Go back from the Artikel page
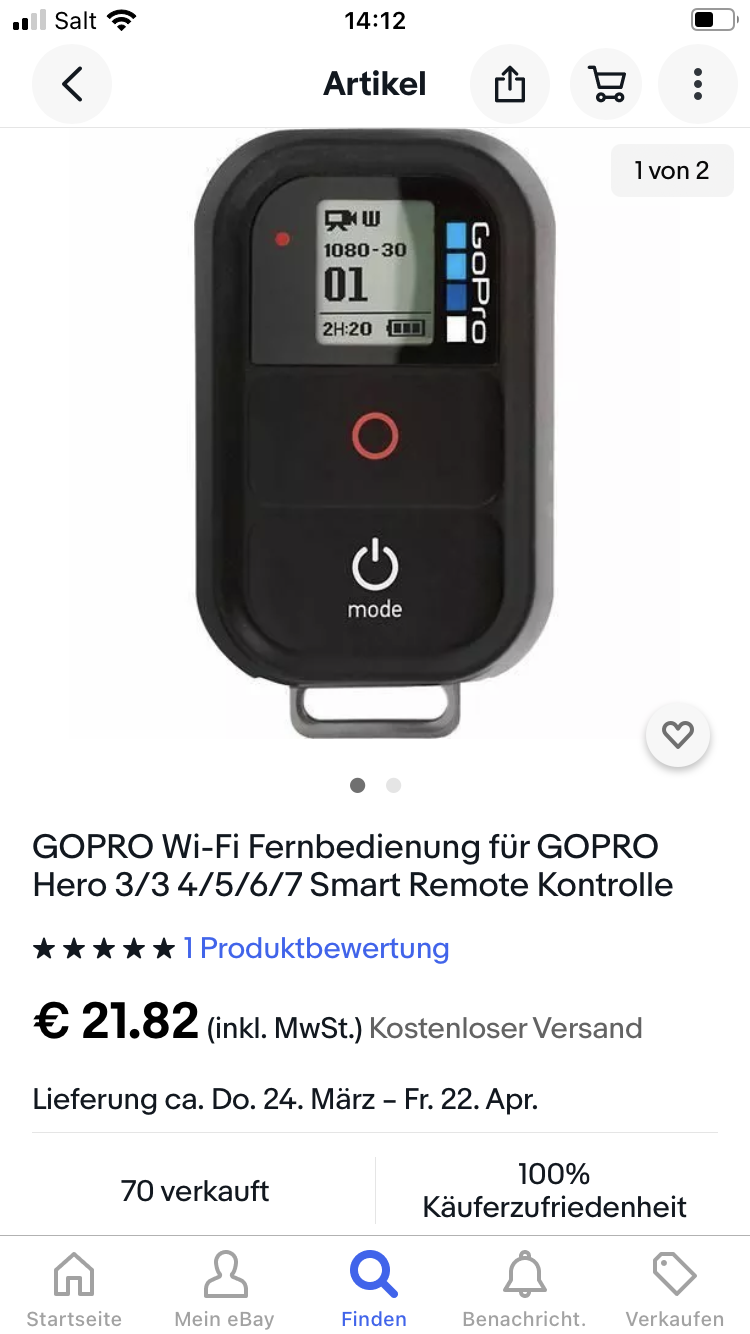 tap(72, 85)
